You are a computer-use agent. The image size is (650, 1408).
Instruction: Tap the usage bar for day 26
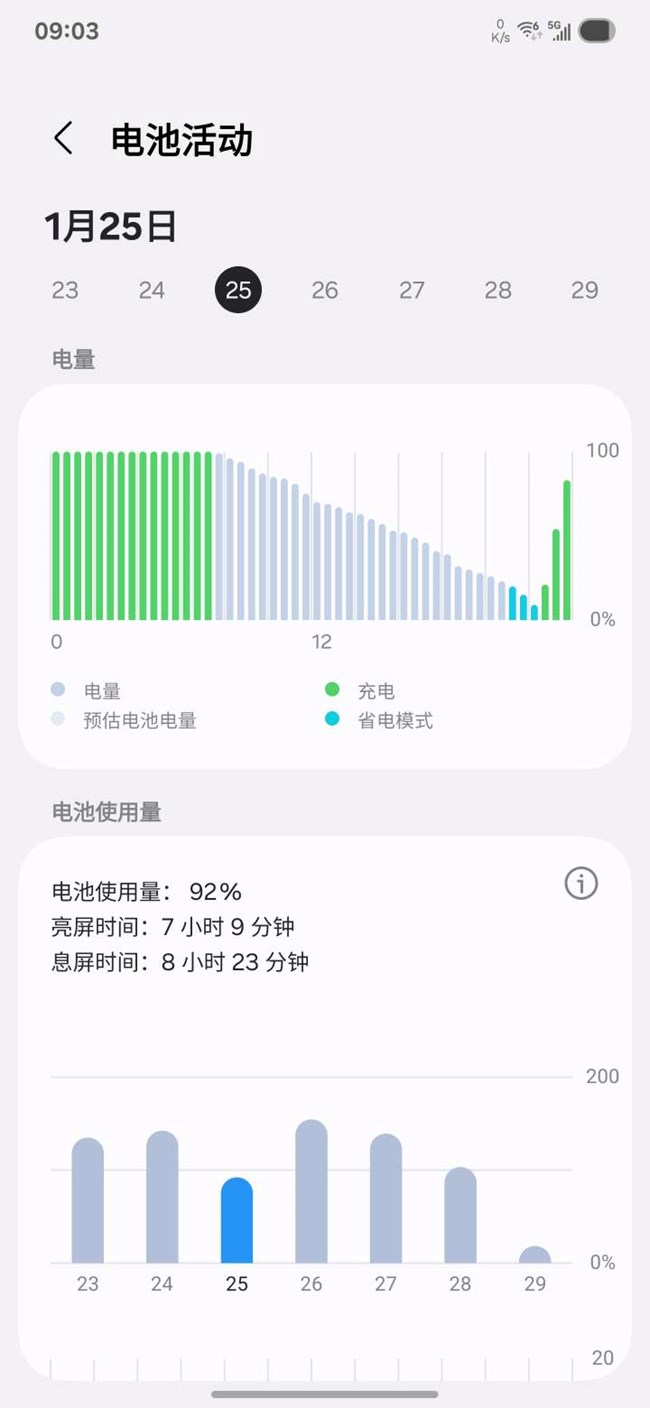coord(311,1193)
